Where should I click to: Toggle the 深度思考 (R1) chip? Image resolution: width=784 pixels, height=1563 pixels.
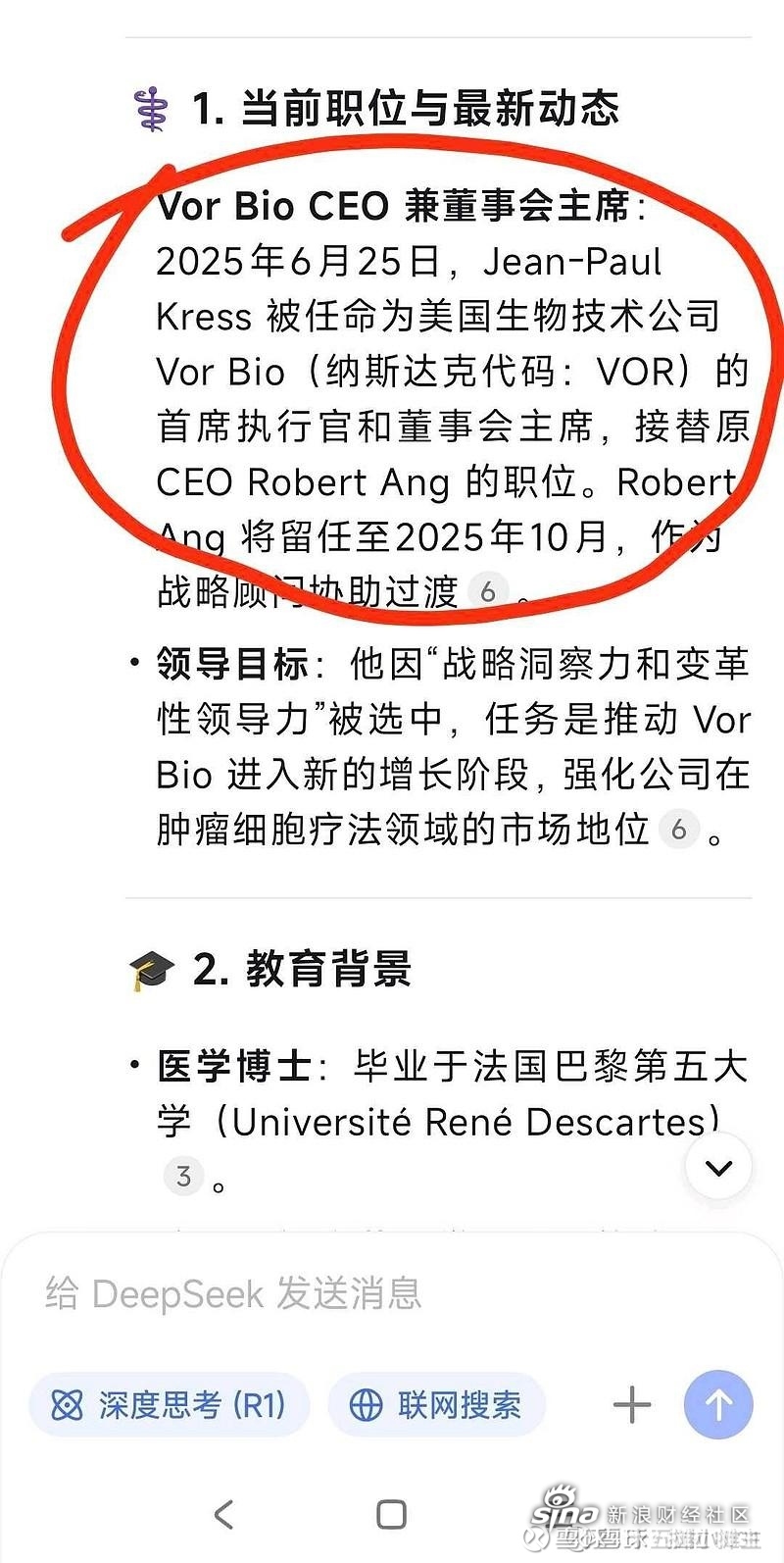coord(170,1405)
